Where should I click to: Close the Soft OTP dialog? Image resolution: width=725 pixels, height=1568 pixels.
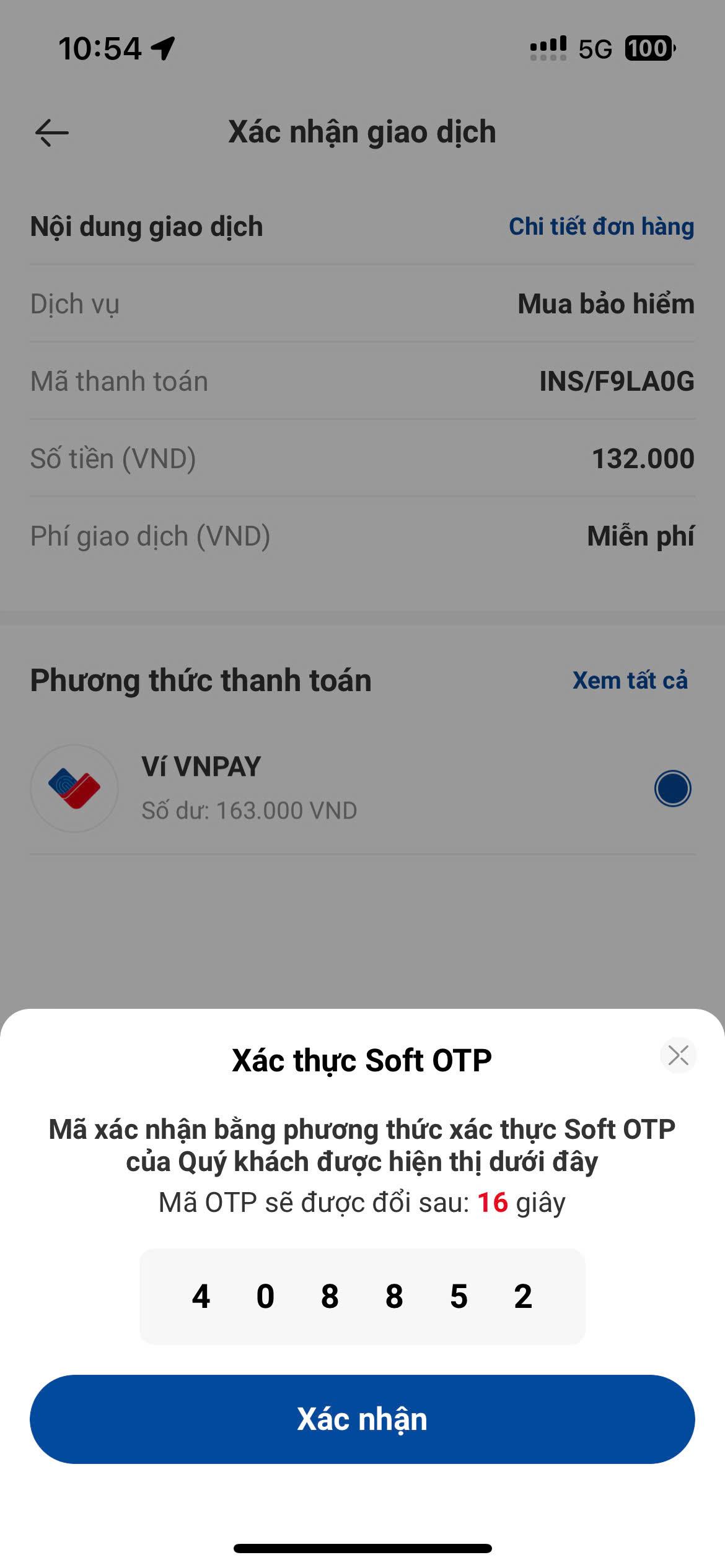click(678, 1055)
